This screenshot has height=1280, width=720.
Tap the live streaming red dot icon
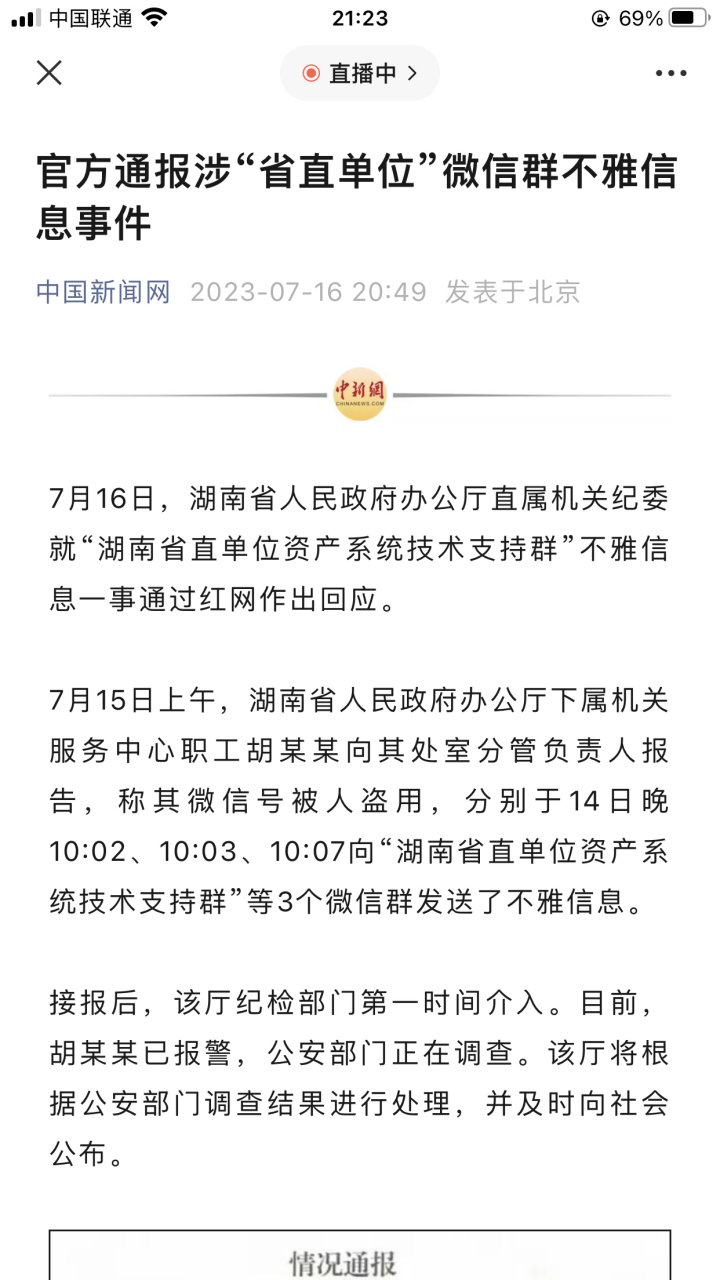[x=310, y=72]
